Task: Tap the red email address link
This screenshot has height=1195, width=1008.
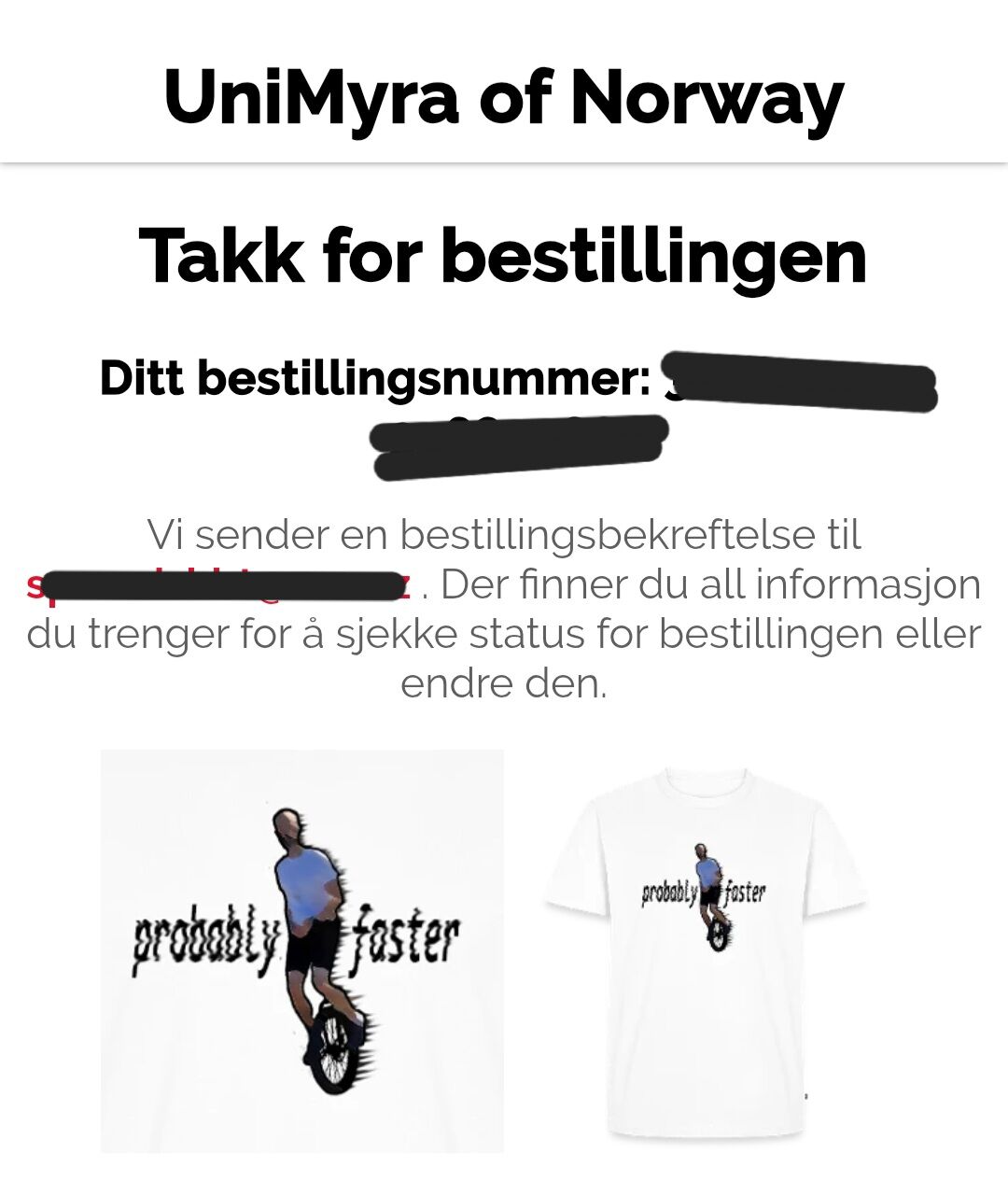Action: [x=219, y=585]
